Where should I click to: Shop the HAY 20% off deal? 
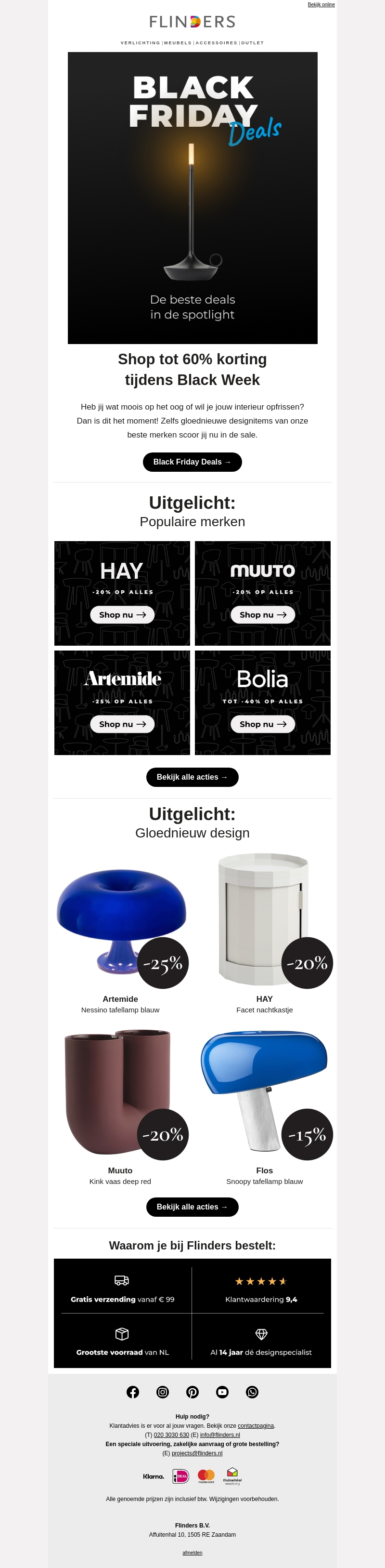coord(122,615)
